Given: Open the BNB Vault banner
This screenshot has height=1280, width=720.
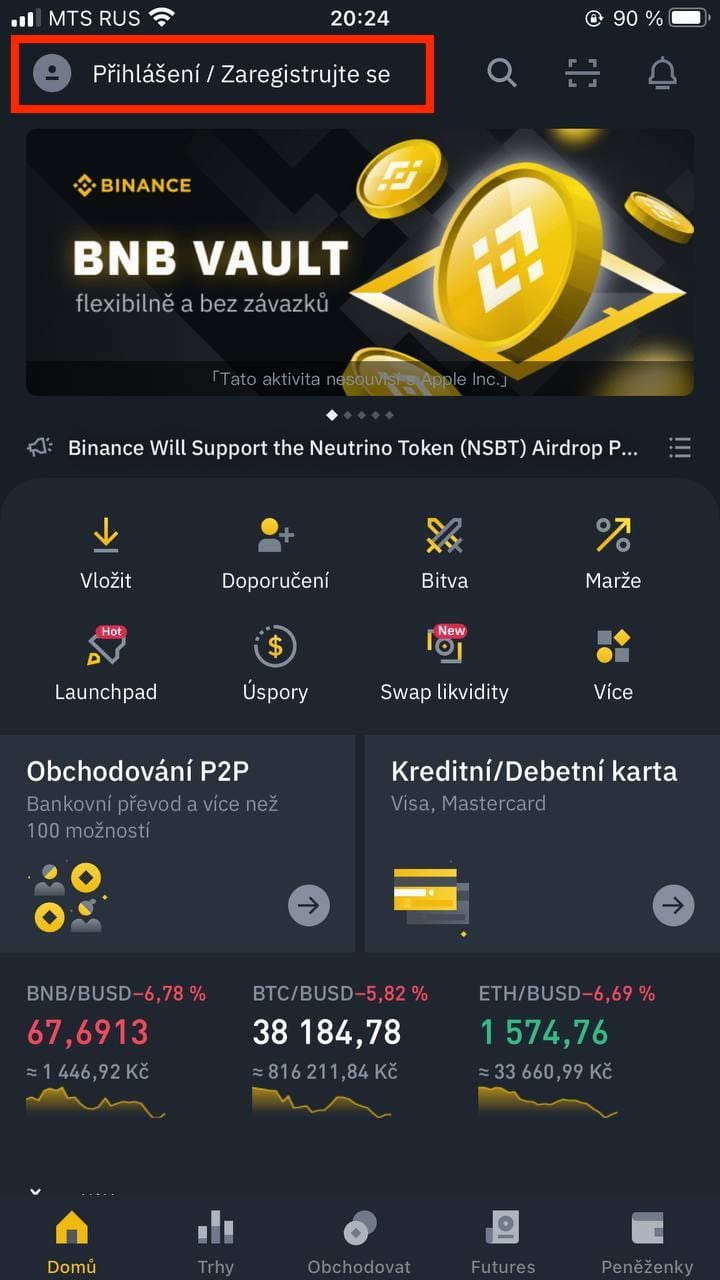Looking at the screenshot, I should coord(360,262).
